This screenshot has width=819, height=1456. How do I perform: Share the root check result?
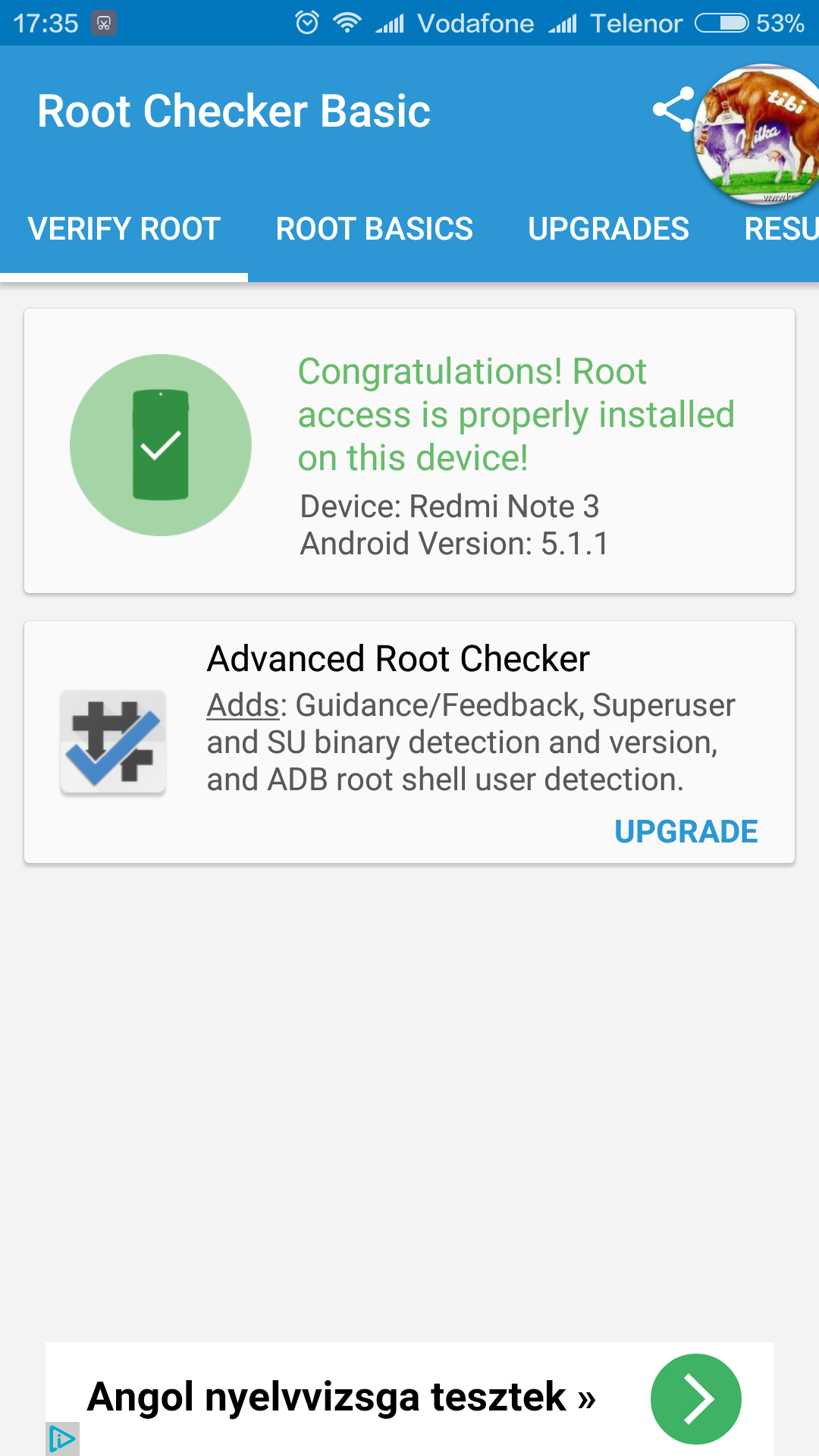click(672, 110)
